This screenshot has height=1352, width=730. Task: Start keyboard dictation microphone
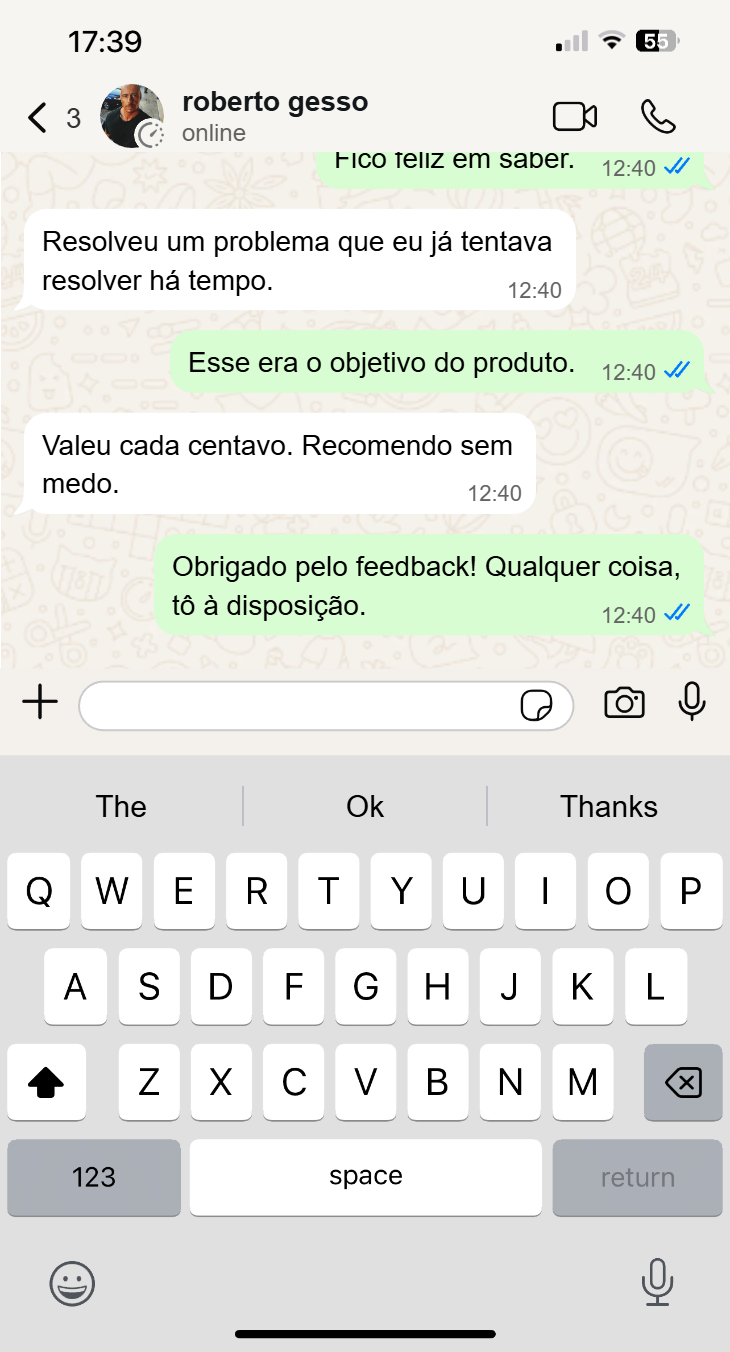[x=657, y=1282]
